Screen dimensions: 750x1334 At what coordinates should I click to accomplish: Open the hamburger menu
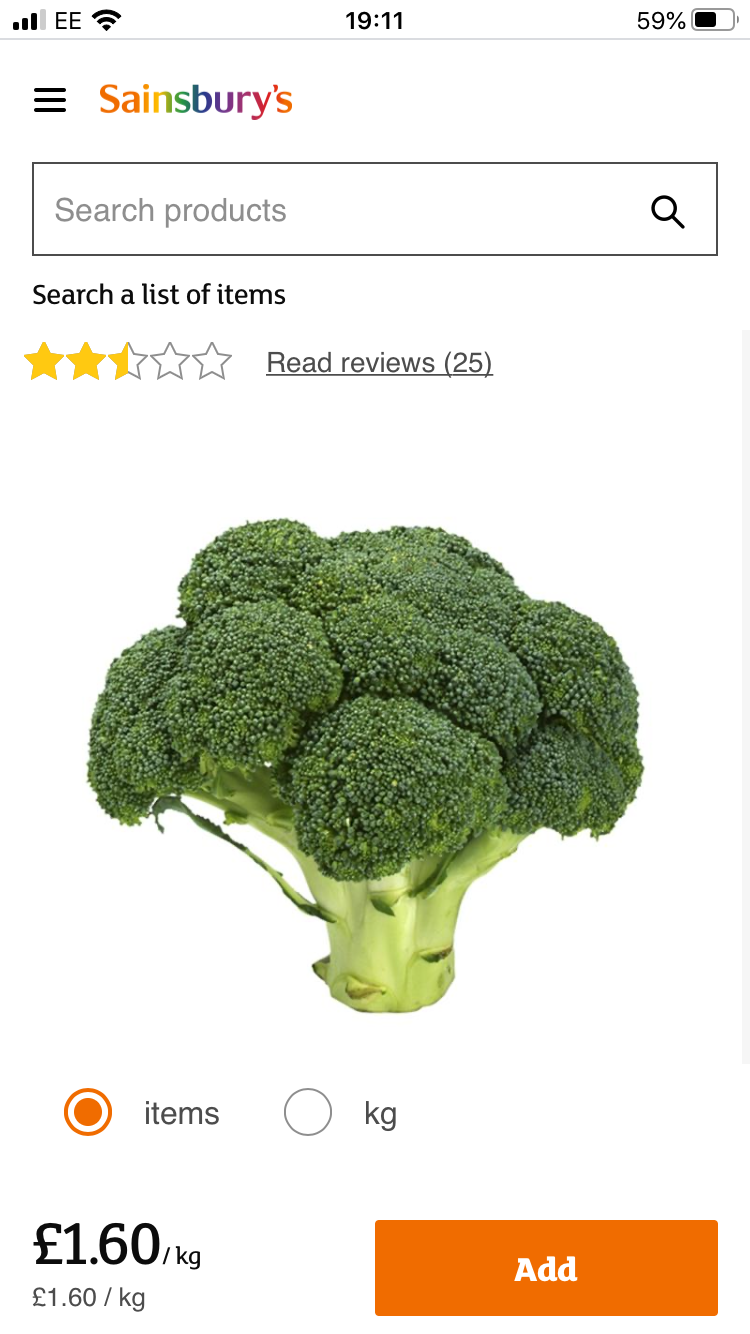(50, 100)
